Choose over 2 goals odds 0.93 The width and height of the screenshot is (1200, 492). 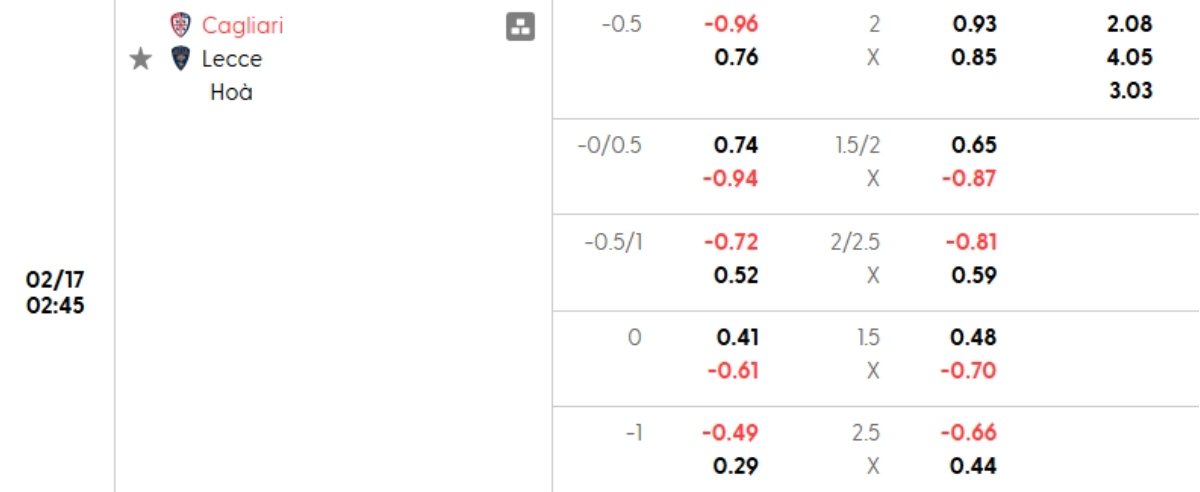(974, 24)
